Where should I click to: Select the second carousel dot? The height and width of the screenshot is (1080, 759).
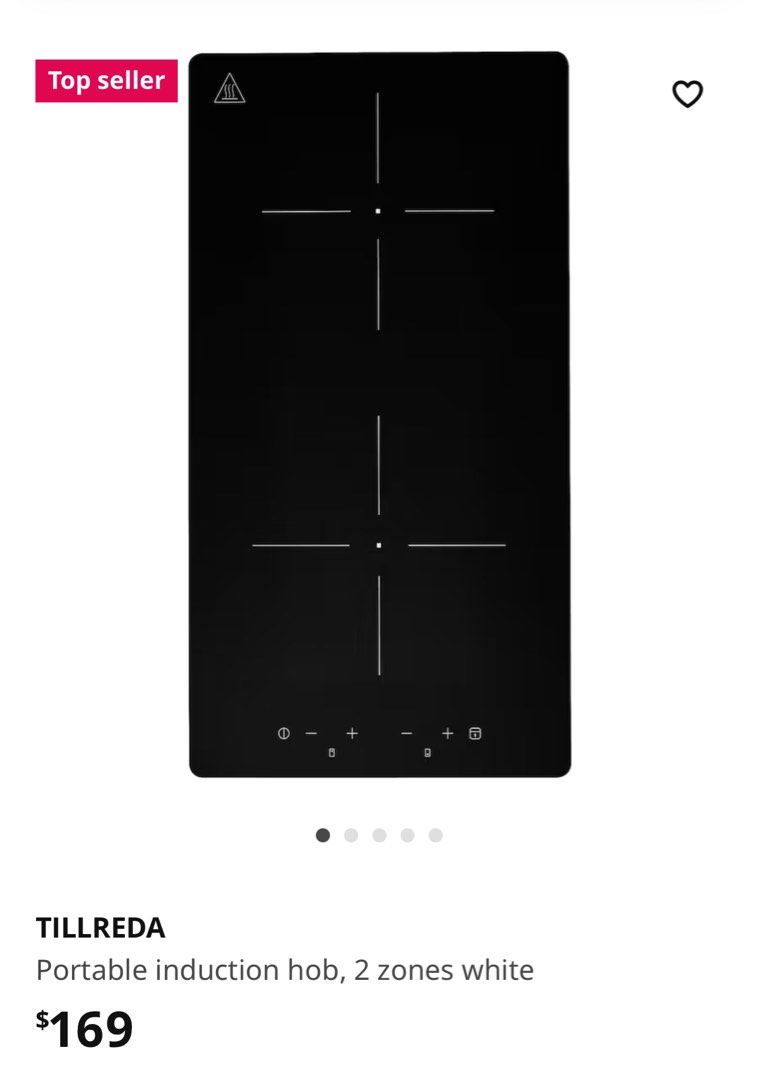[x=351, y=835]
